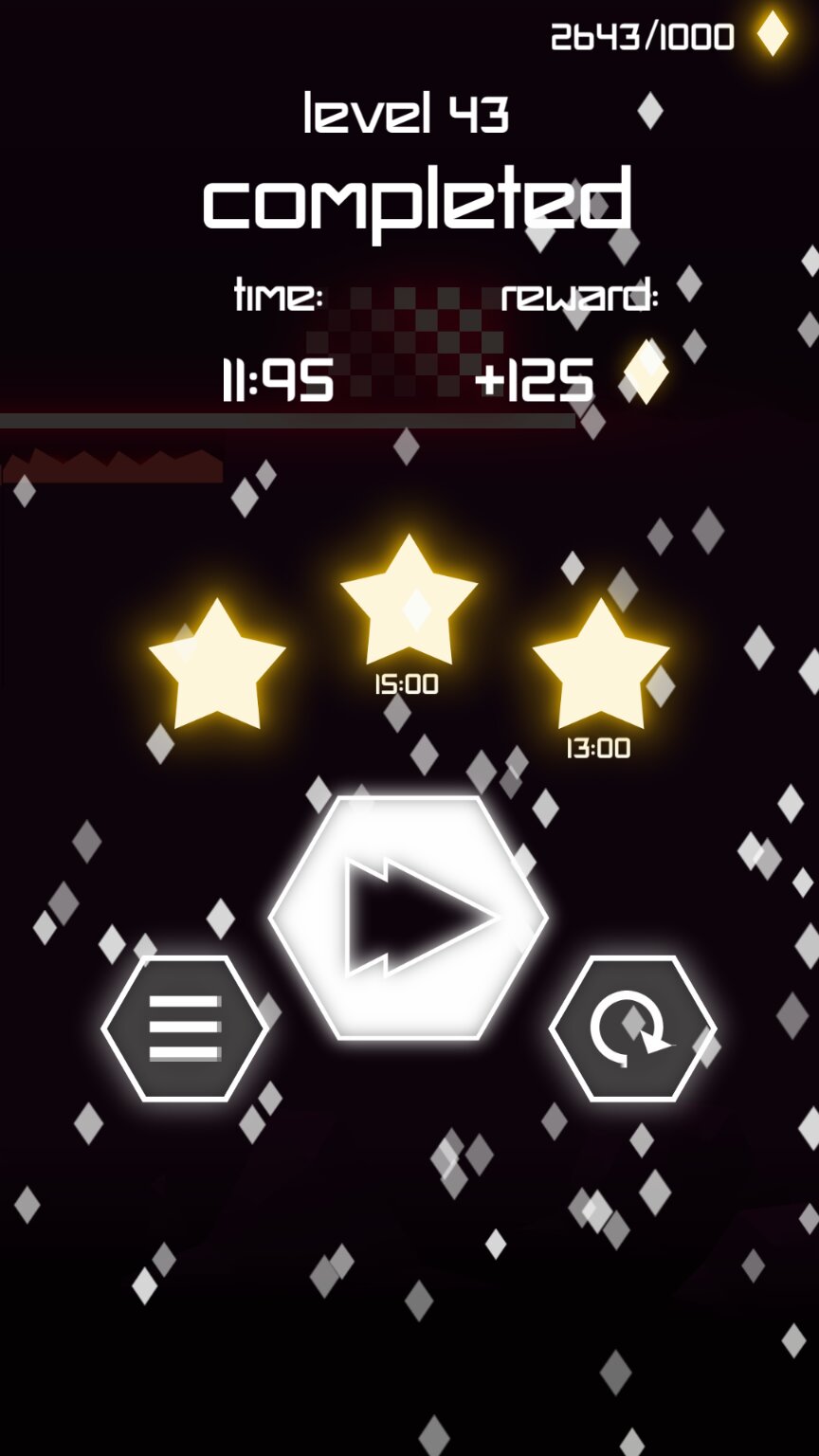Open the level menu hexagon

[184, 1028]
